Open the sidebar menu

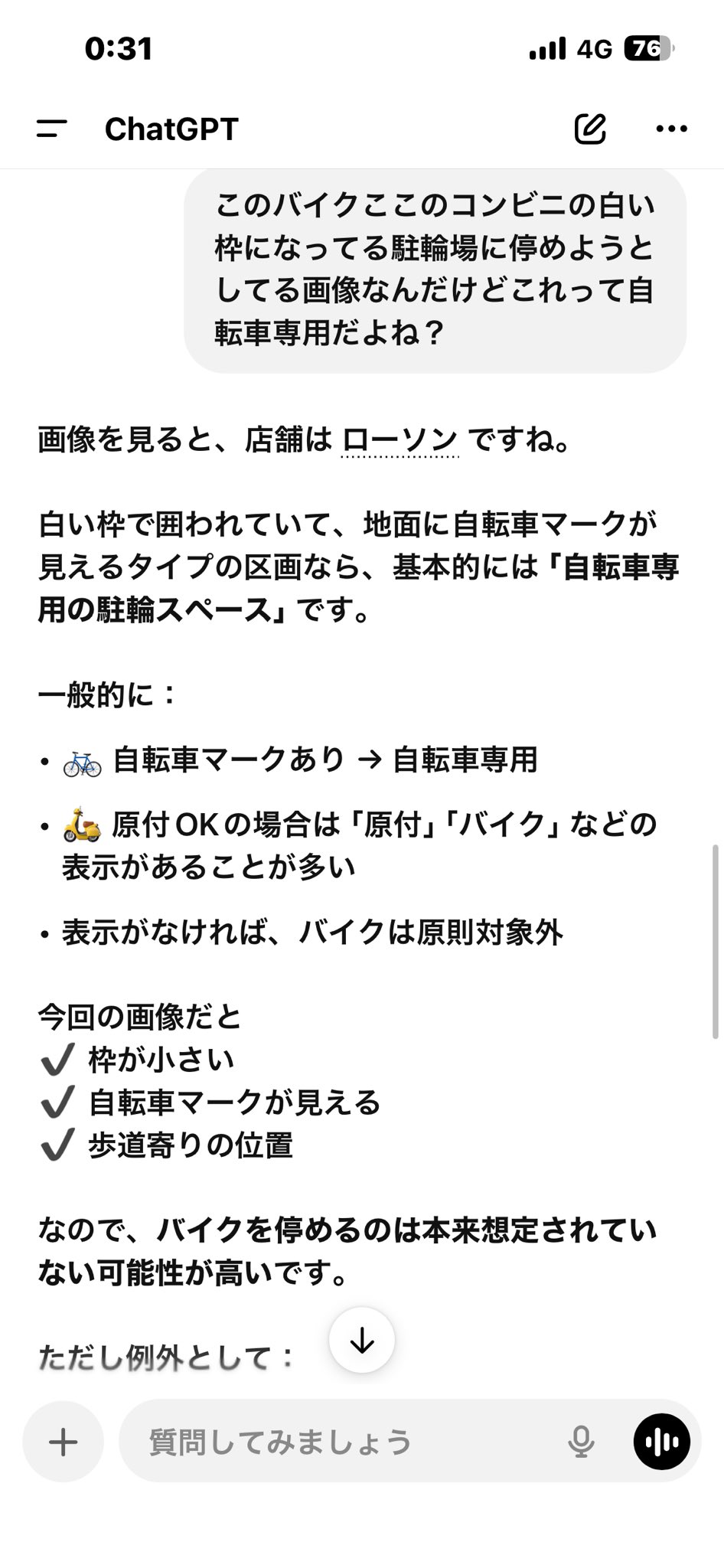(x=51, y=129)
